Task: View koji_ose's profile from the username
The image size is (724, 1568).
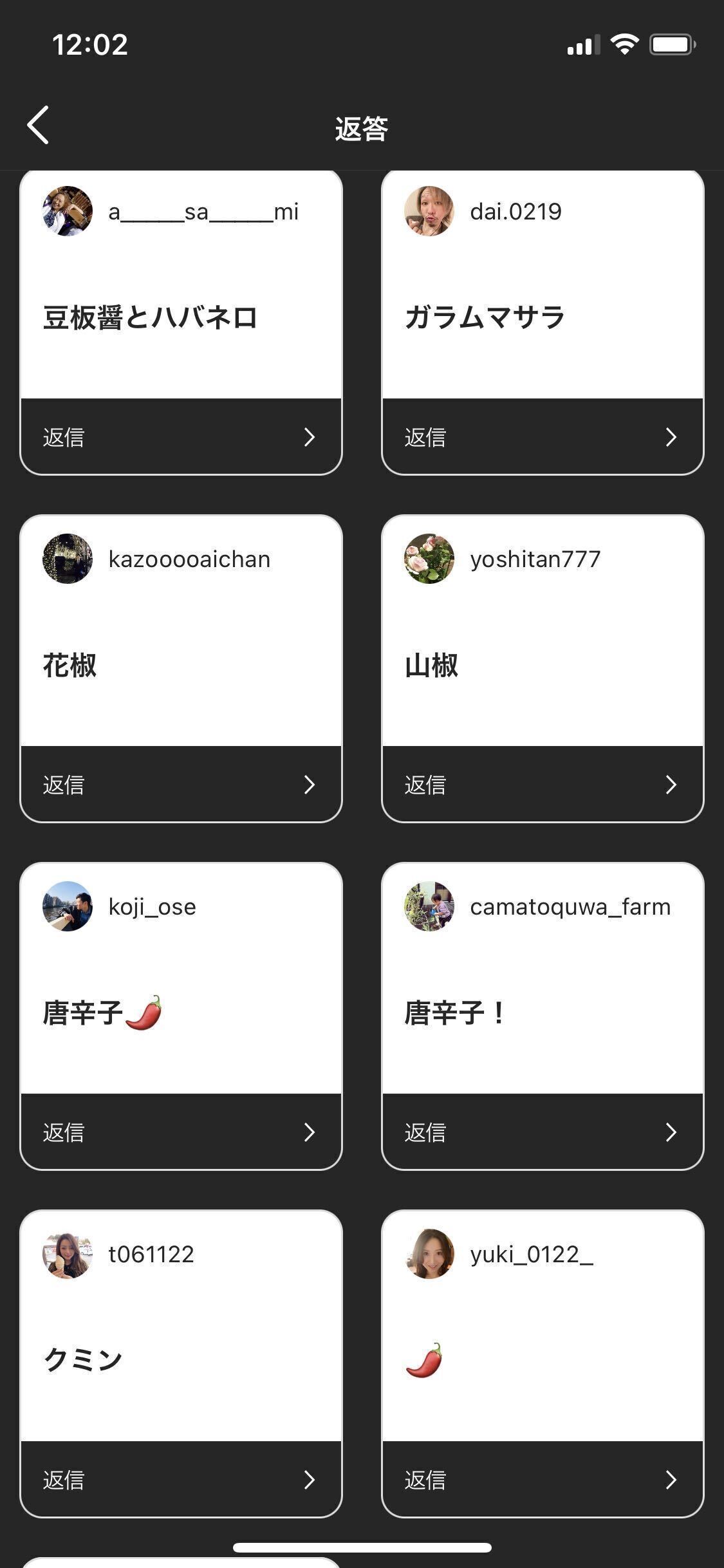Action: pos(152,906)
